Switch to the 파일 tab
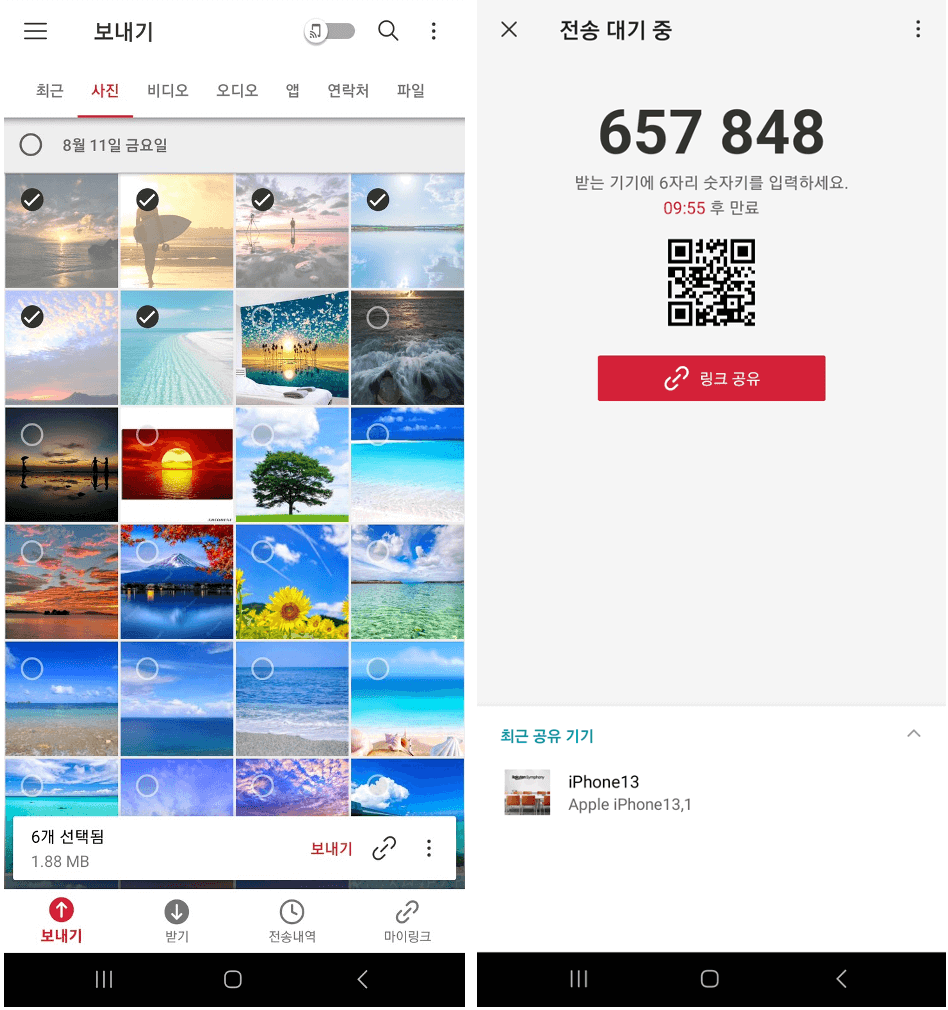Image resolution: width=948 pixels, height=1010 pixels. pyautogui.click(x=410, y=90)
